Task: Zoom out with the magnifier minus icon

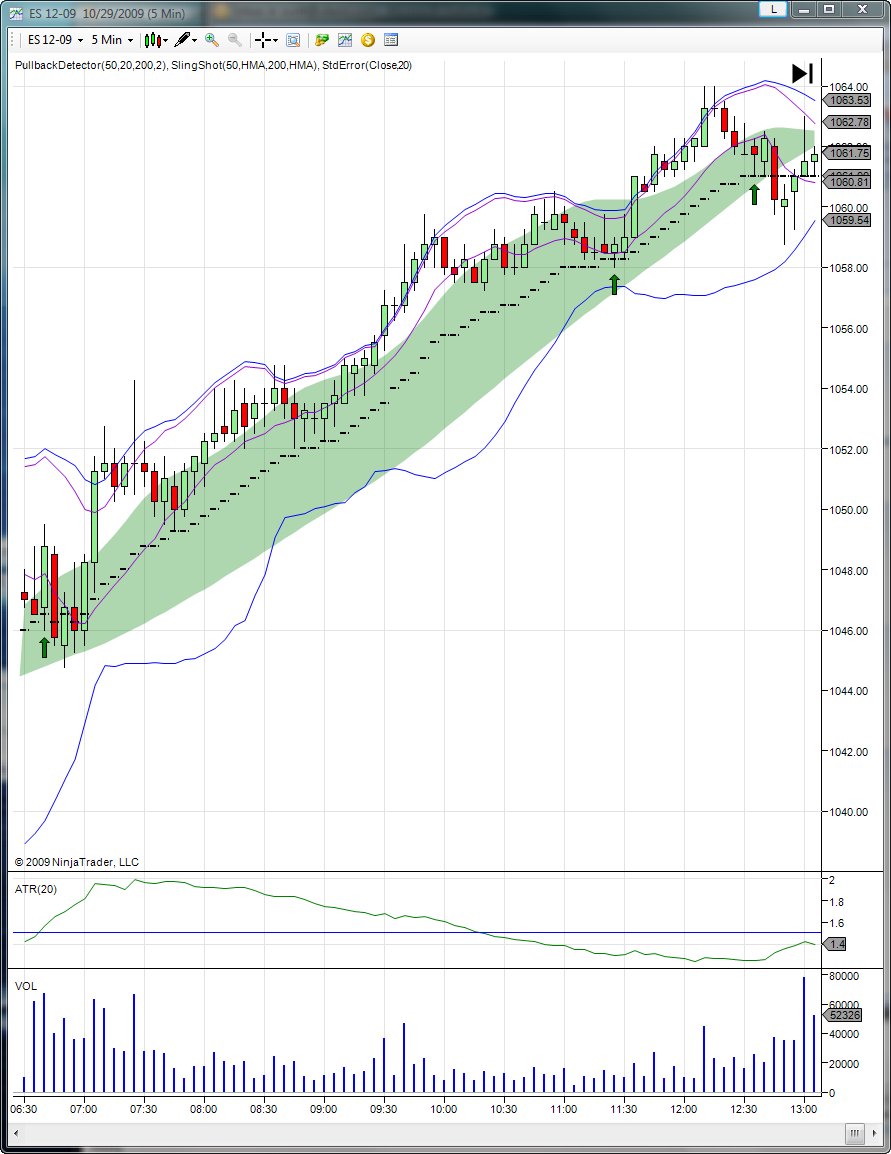Action: click(234, 40)
